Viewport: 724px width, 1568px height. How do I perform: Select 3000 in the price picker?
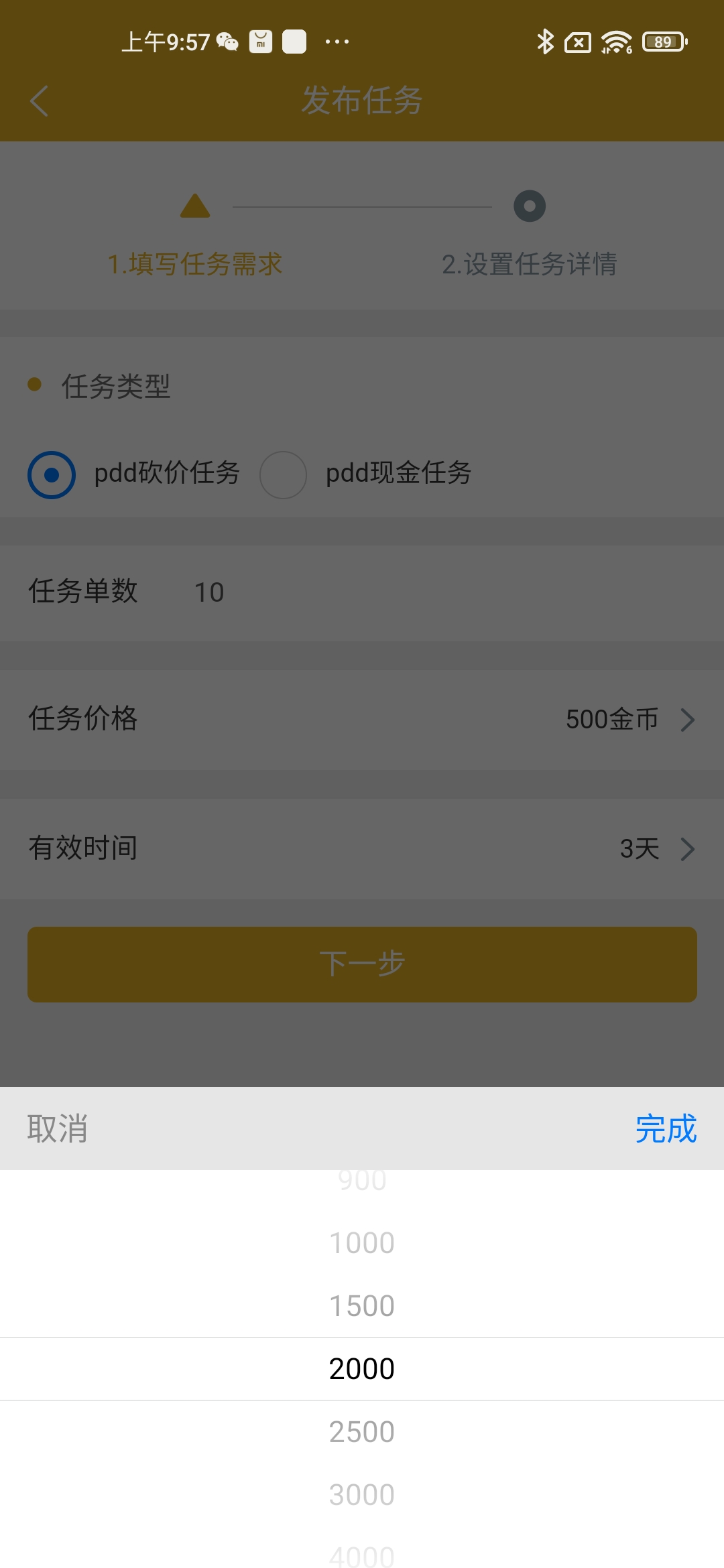click(x=362, y=1495)
